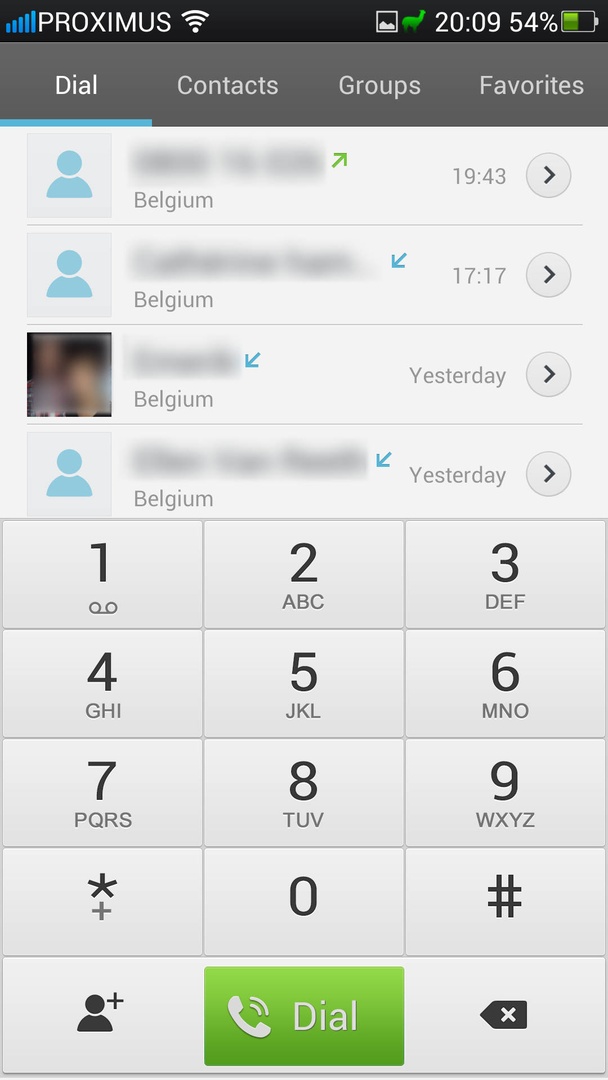This screenshot has width=608, height=1080.
Task: Enter digit 2 ABC
Action: (x=303, y=575)
